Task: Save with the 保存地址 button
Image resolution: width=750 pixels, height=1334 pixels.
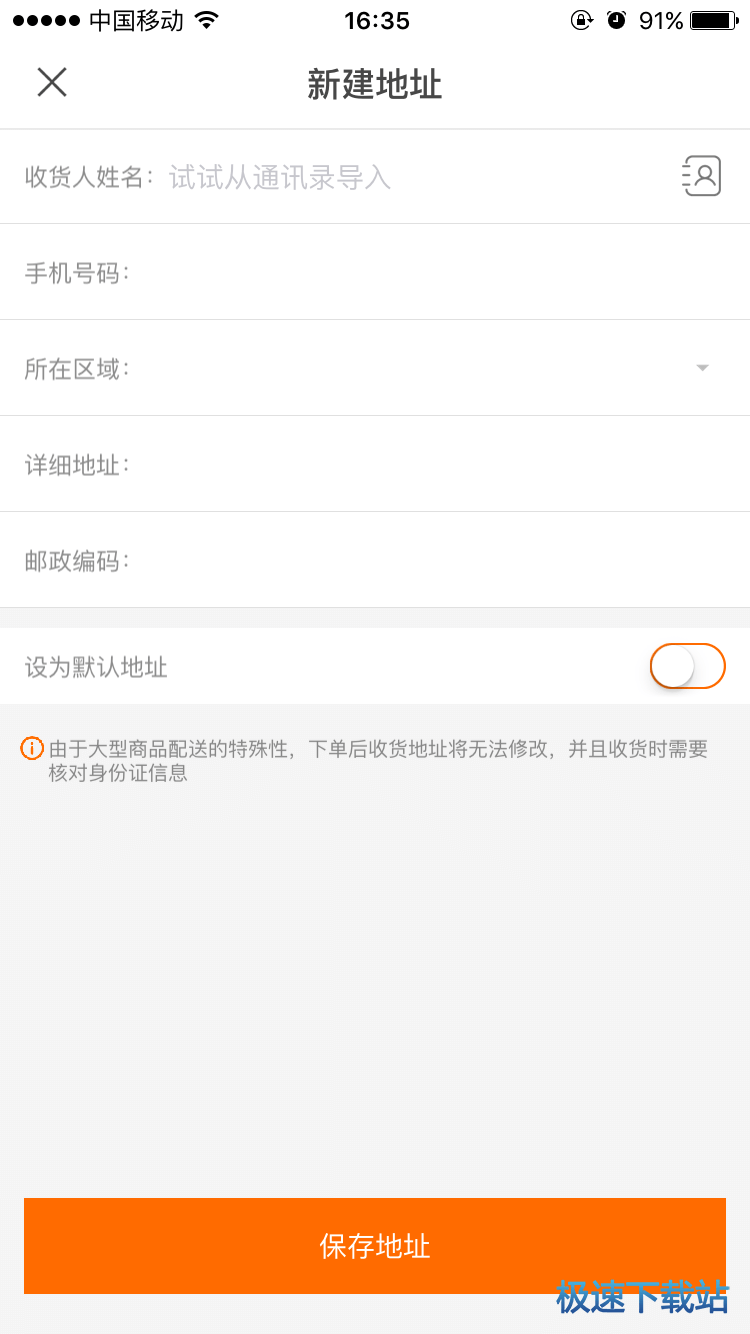Action: click(x=375, y=1245)
